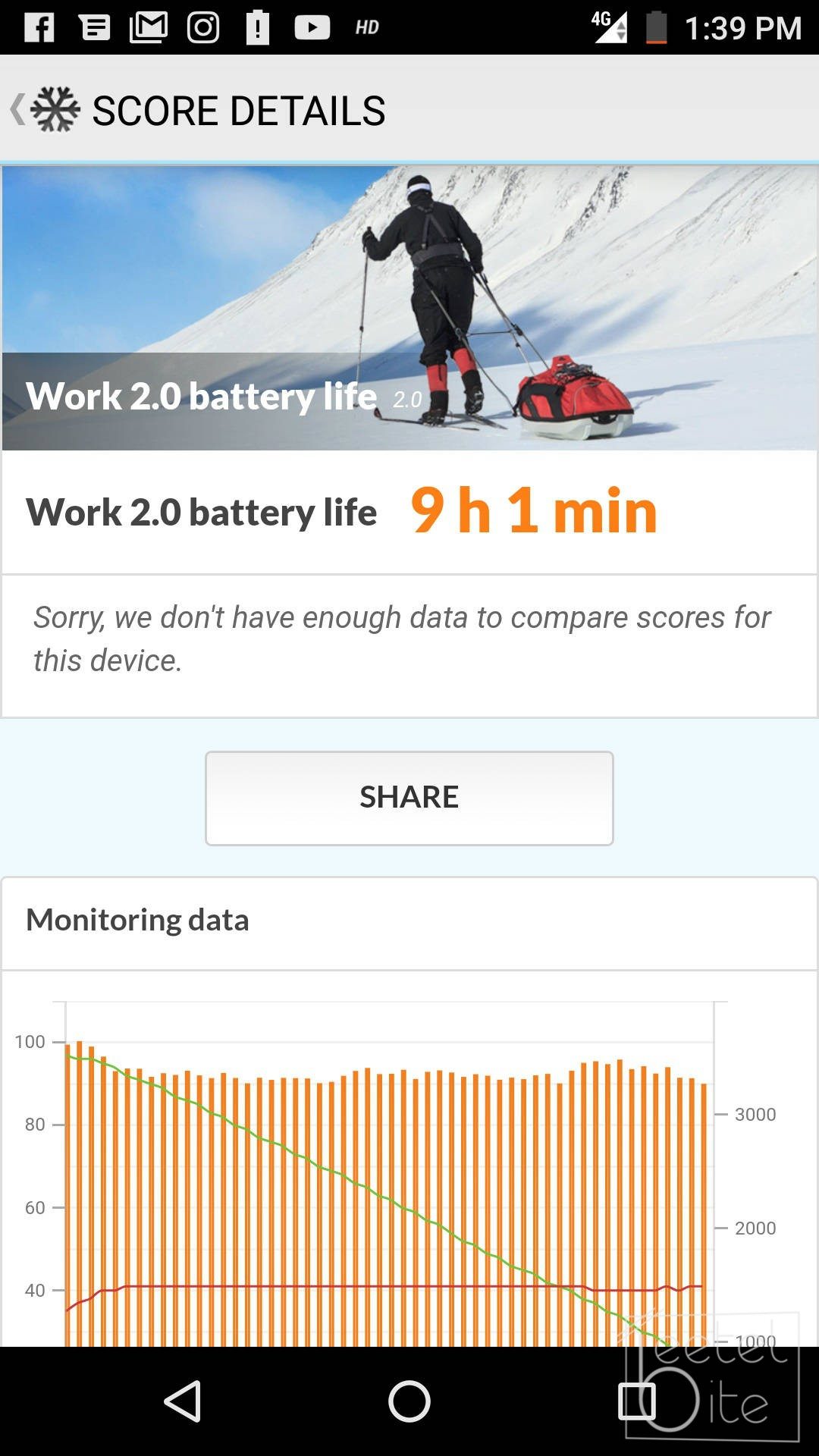Viewport: 819px width, 1456px height.
Task: Open recent apps
Action: (x=637, y=1401)
